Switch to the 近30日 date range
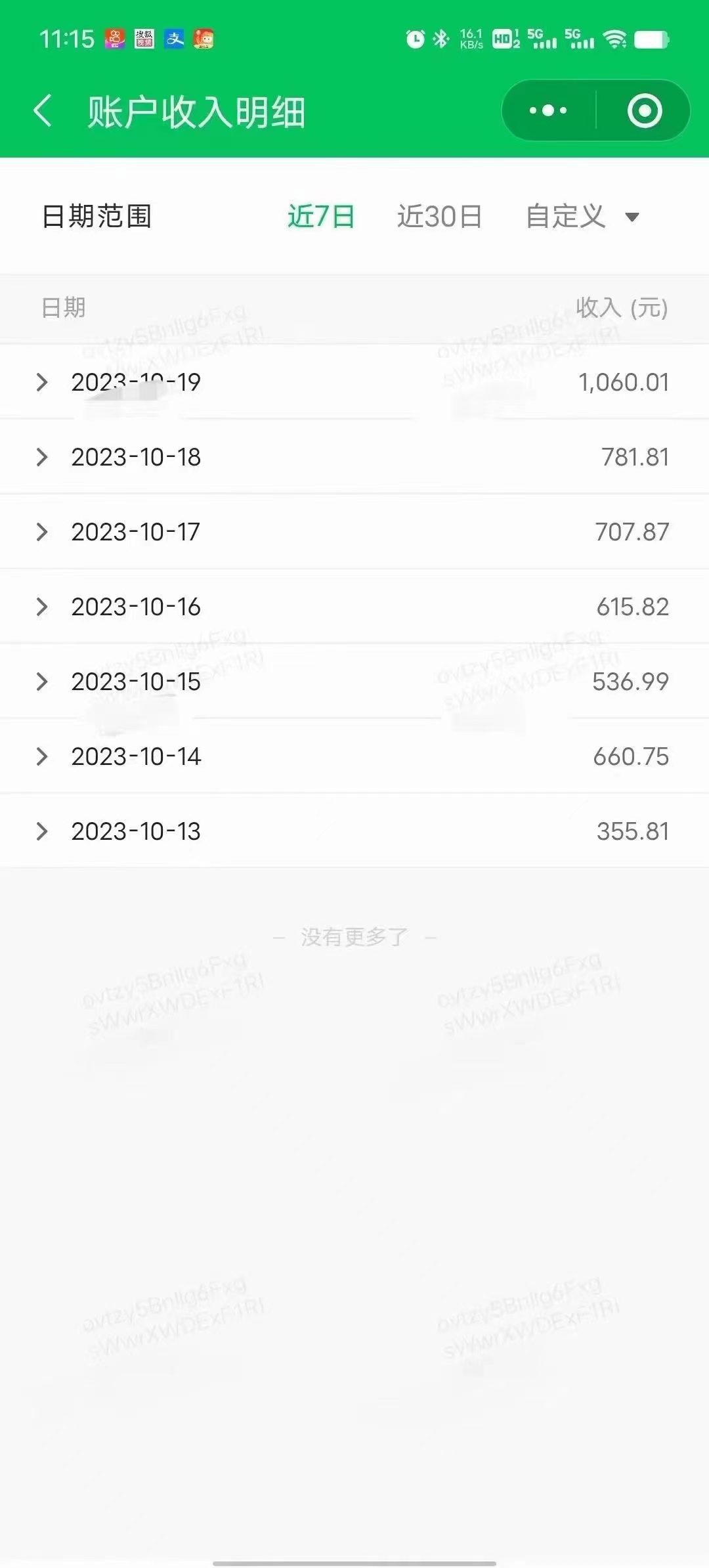Viewport: 709px width, 1568px height. (439, 217)
